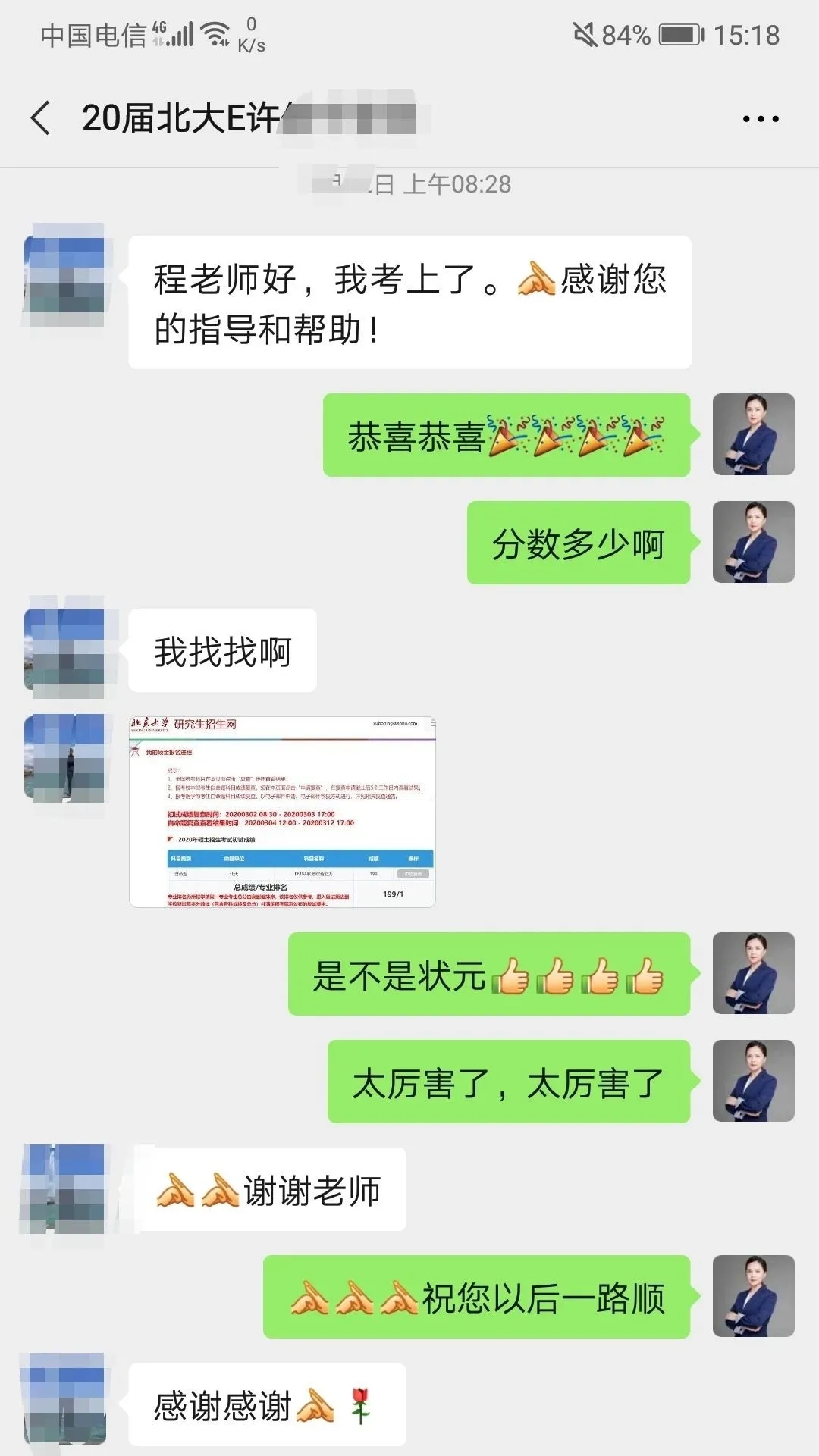Image resolution: width=819 pixels, height=1456 pixels.
Task: Tap the sender's avatar beside 我找找啊
Action: point(64,650)
